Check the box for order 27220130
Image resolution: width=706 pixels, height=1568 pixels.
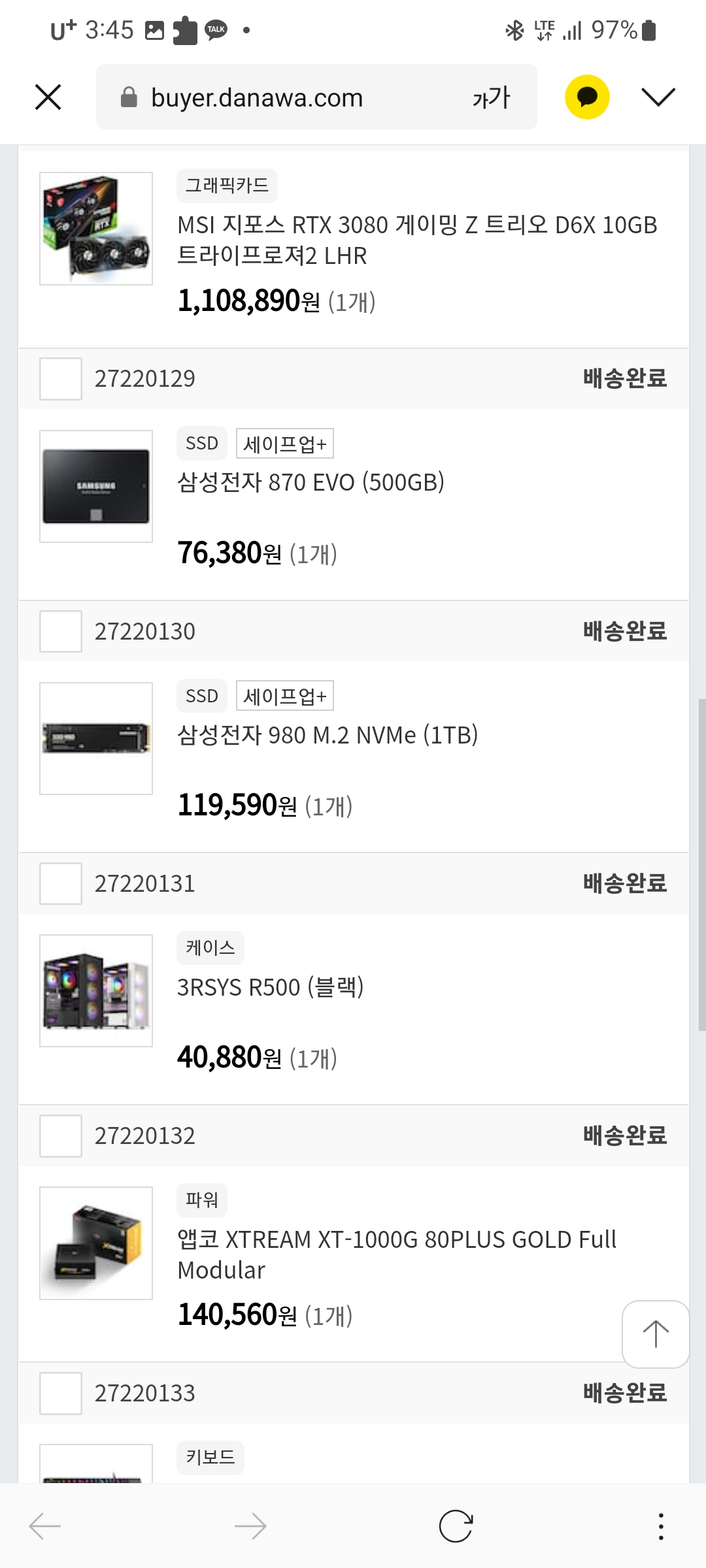point(61,632)
